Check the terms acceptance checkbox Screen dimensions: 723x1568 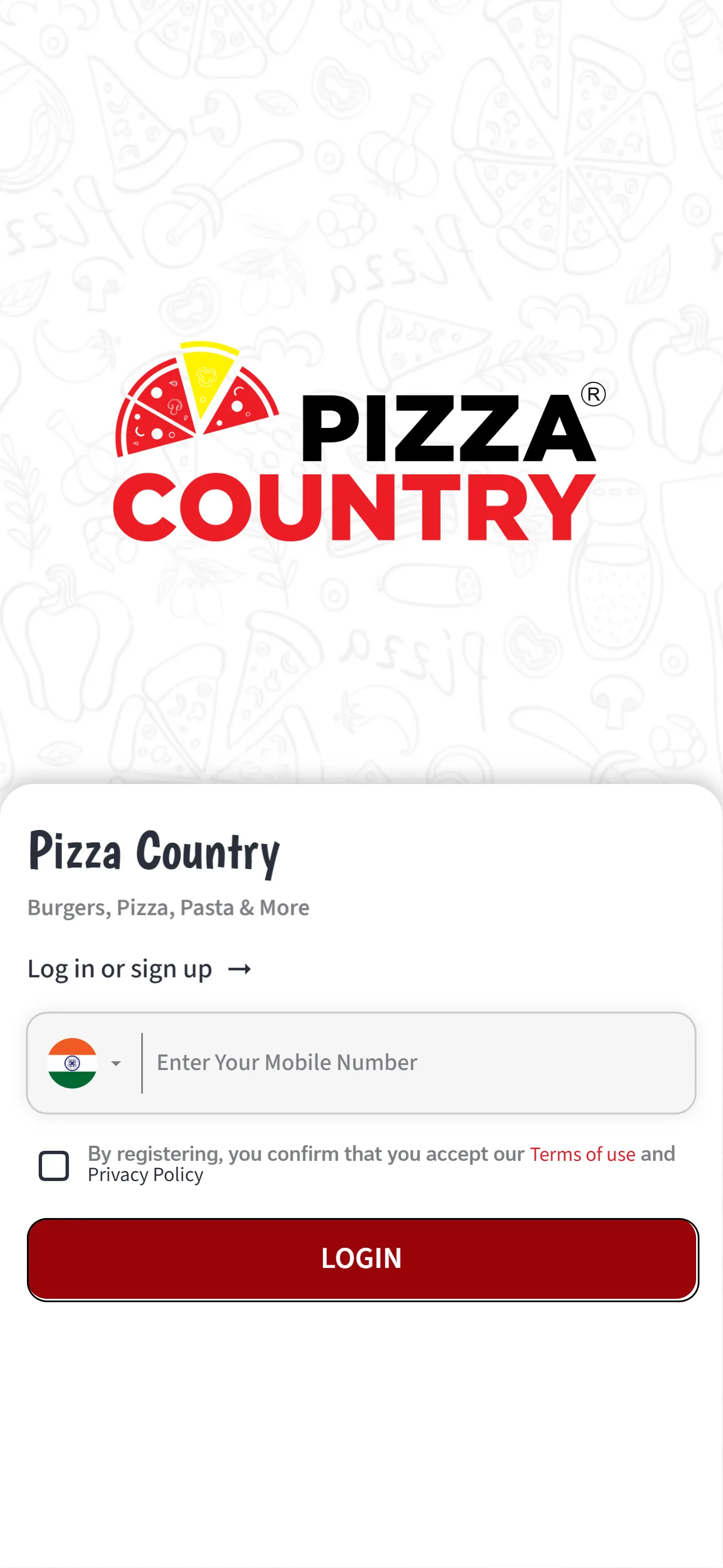coord(54,1165)
